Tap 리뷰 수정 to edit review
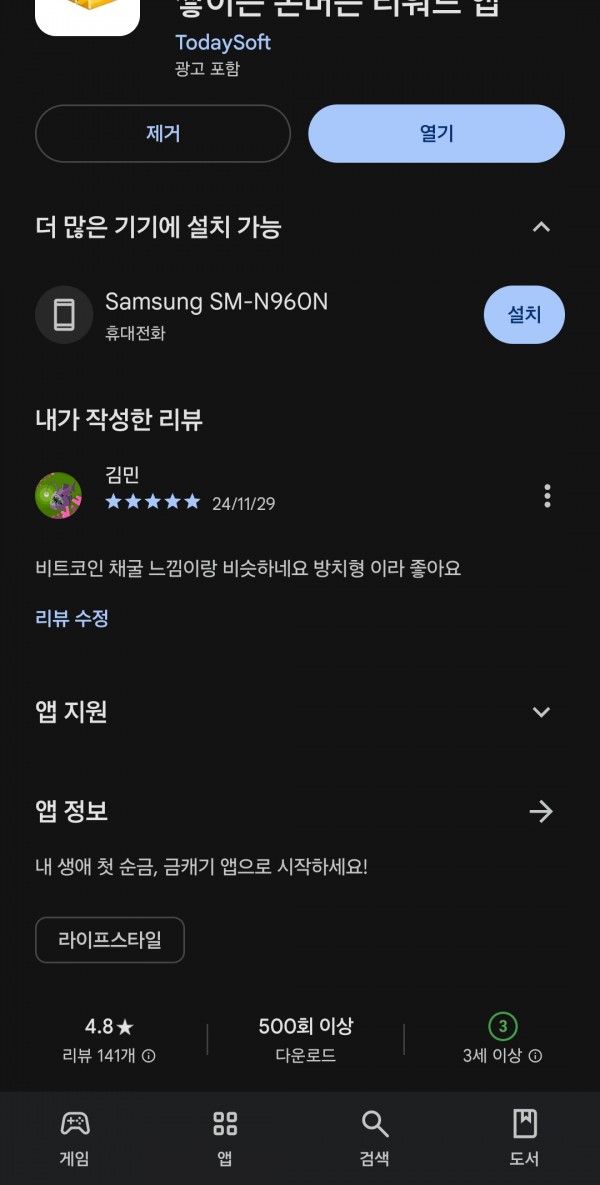600x1185 pixels. pyautogui.click(x=72, y=618)
